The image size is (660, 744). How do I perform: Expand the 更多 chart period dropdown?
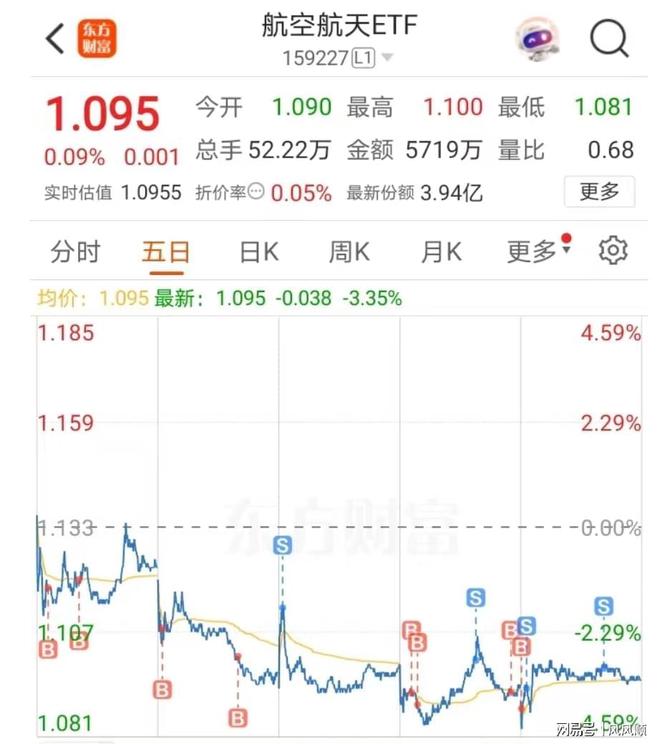point(538,252)
